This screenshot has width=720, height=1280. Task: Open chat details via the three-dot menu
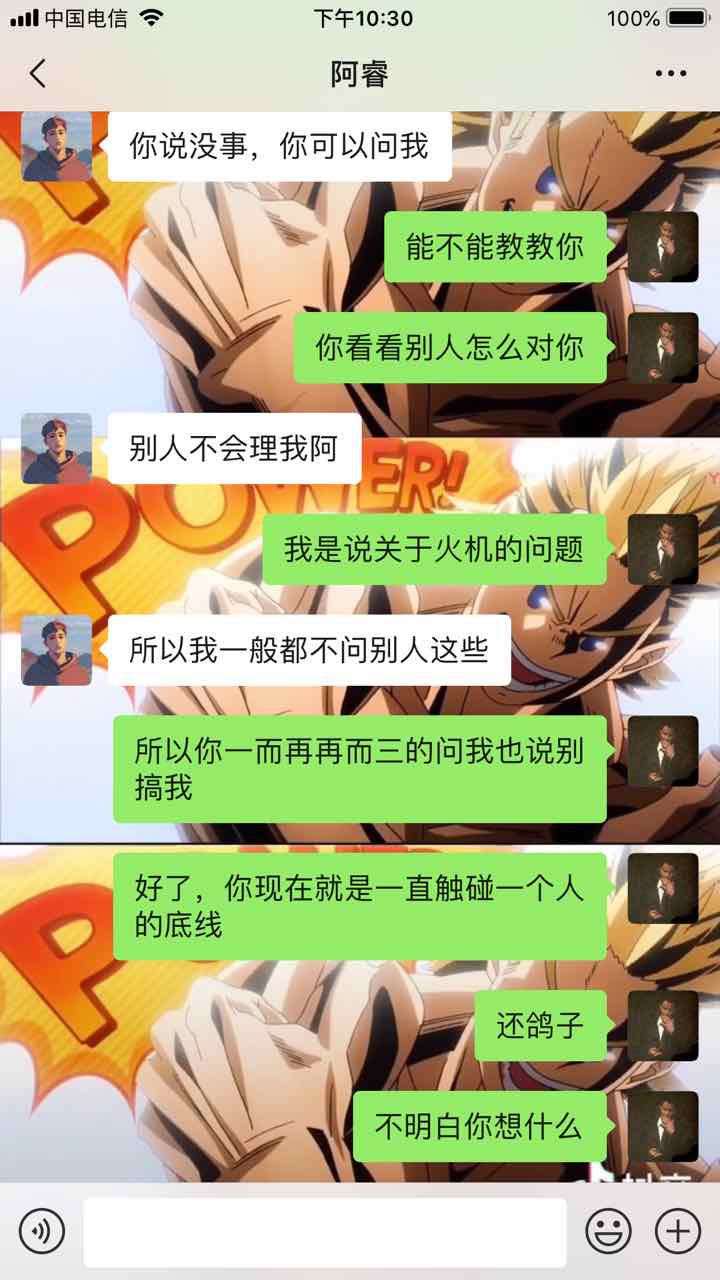tap(670, 73)
